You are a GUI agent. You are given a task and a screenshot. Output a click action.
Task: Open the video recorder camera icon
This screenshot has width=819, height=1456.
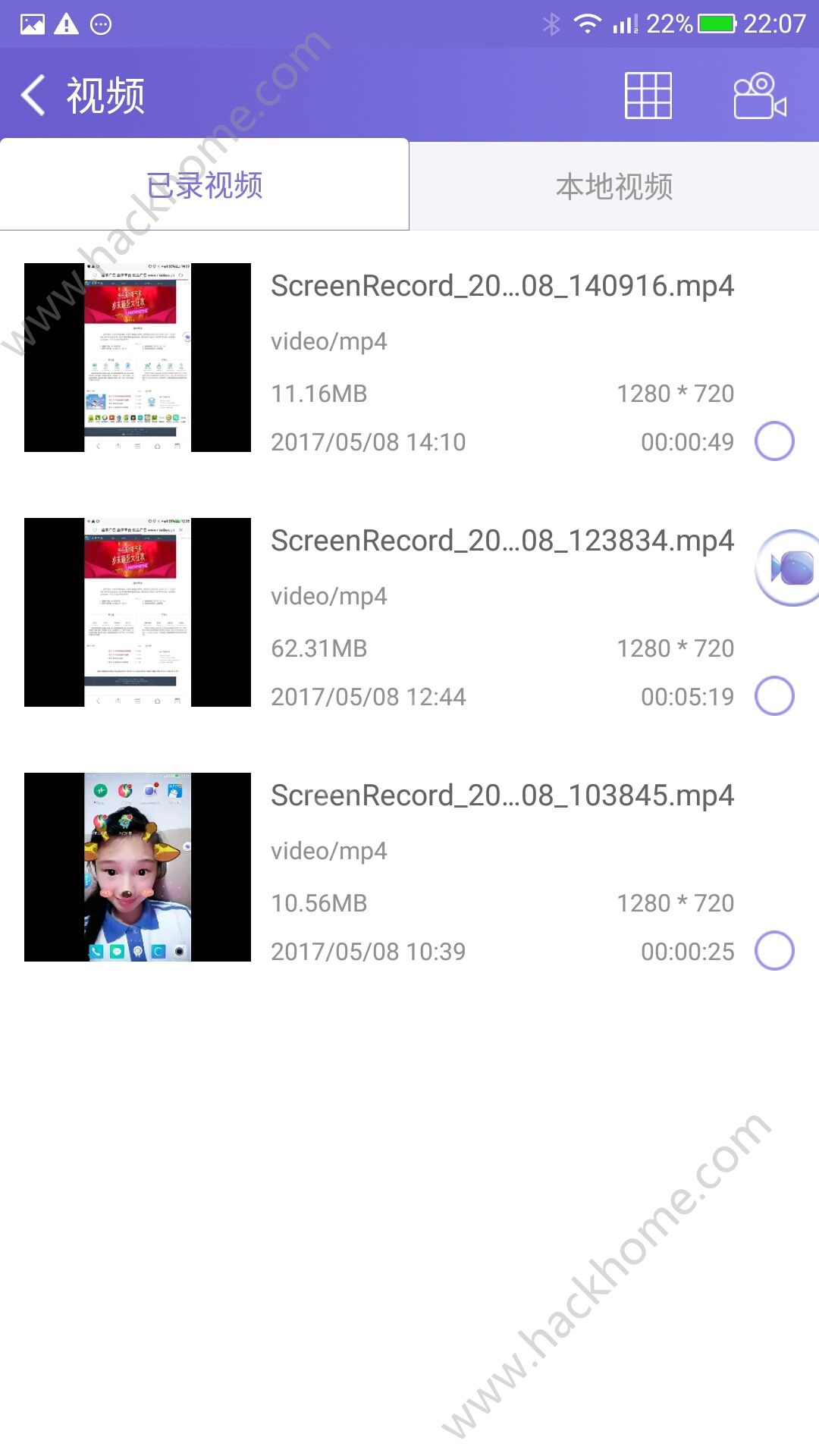click(759, 96)
